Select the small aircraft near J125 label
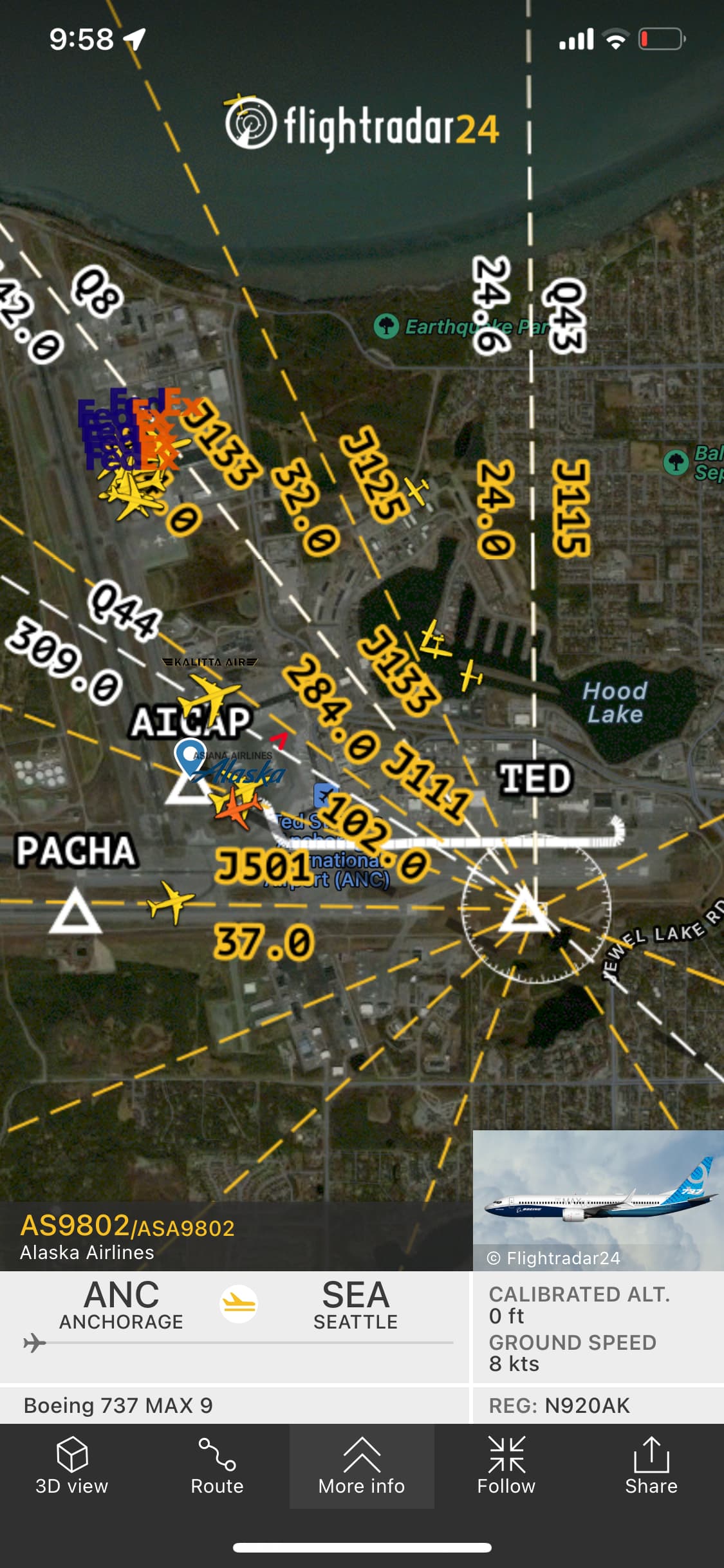 tap(417, 490)
